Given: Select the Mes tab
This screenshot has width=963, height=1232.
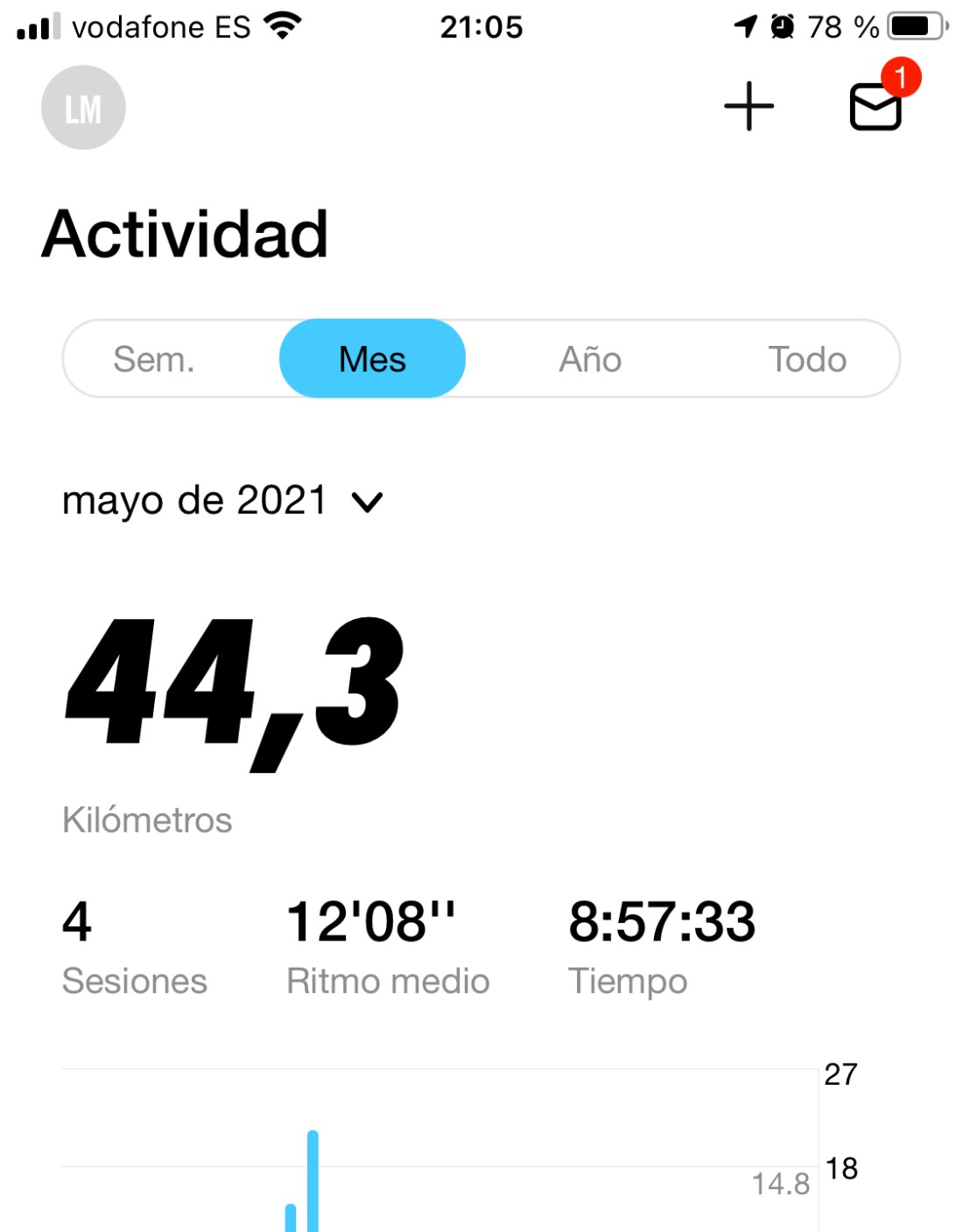Looking at the screenshot, I should pyautogui.click(x=372, y=359).
